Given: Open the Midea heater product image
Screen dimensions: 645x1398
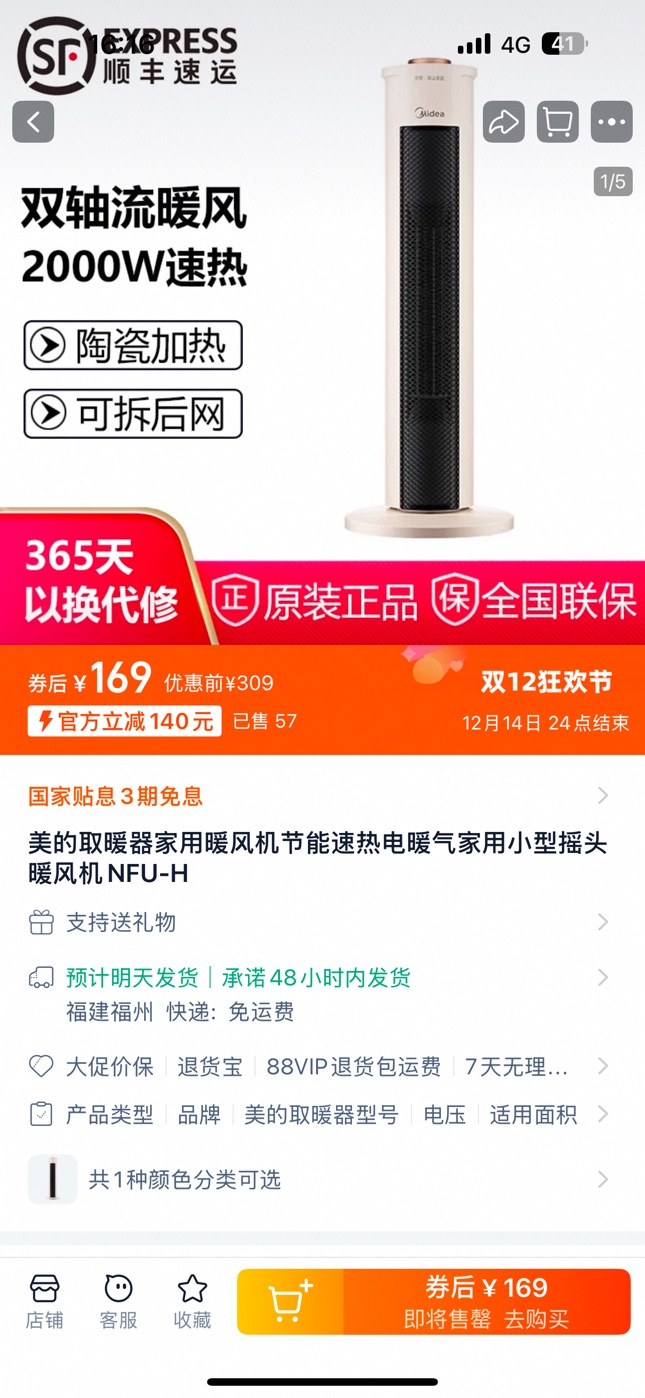Looking at the screenshot, I should 430,300.
